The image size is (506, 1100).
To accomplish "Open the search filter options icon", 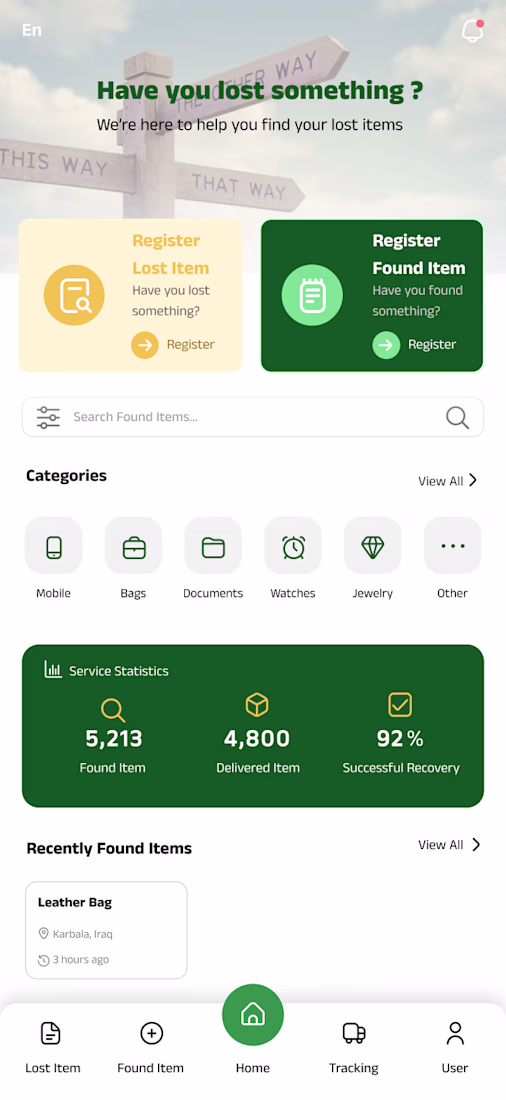I will (48, 417).
